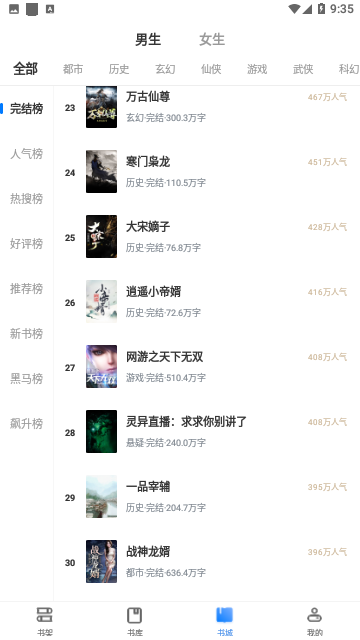
Task: Select the 历史 category
Action: 119,69
